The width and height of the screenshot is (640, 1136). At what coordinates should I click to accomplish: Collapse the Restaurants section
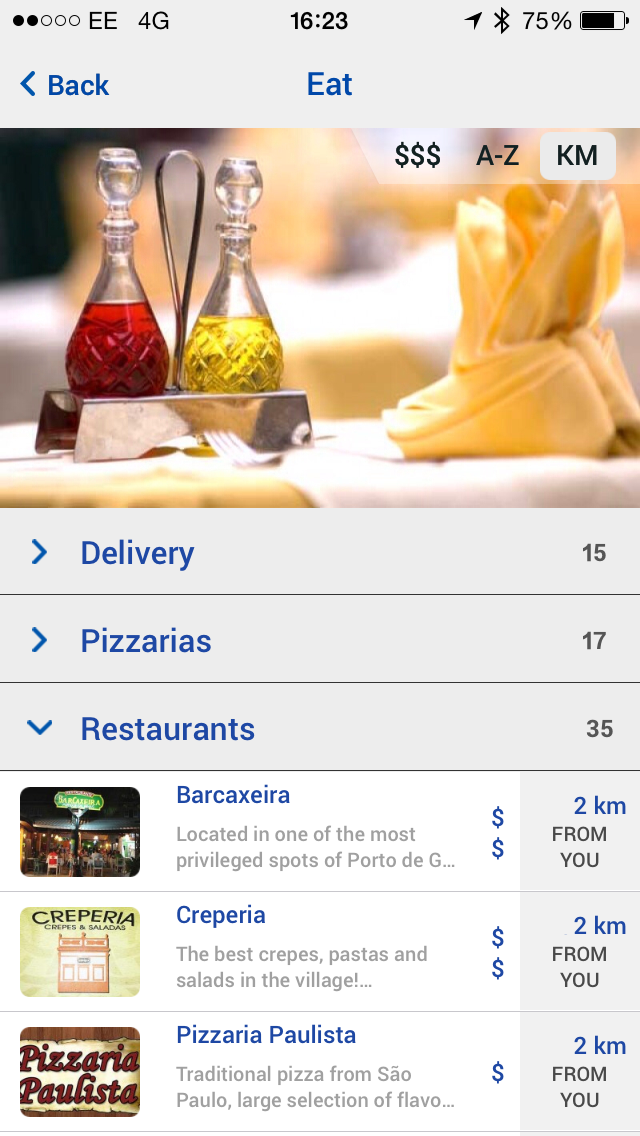pyautogui.click(x=167, y=729)
